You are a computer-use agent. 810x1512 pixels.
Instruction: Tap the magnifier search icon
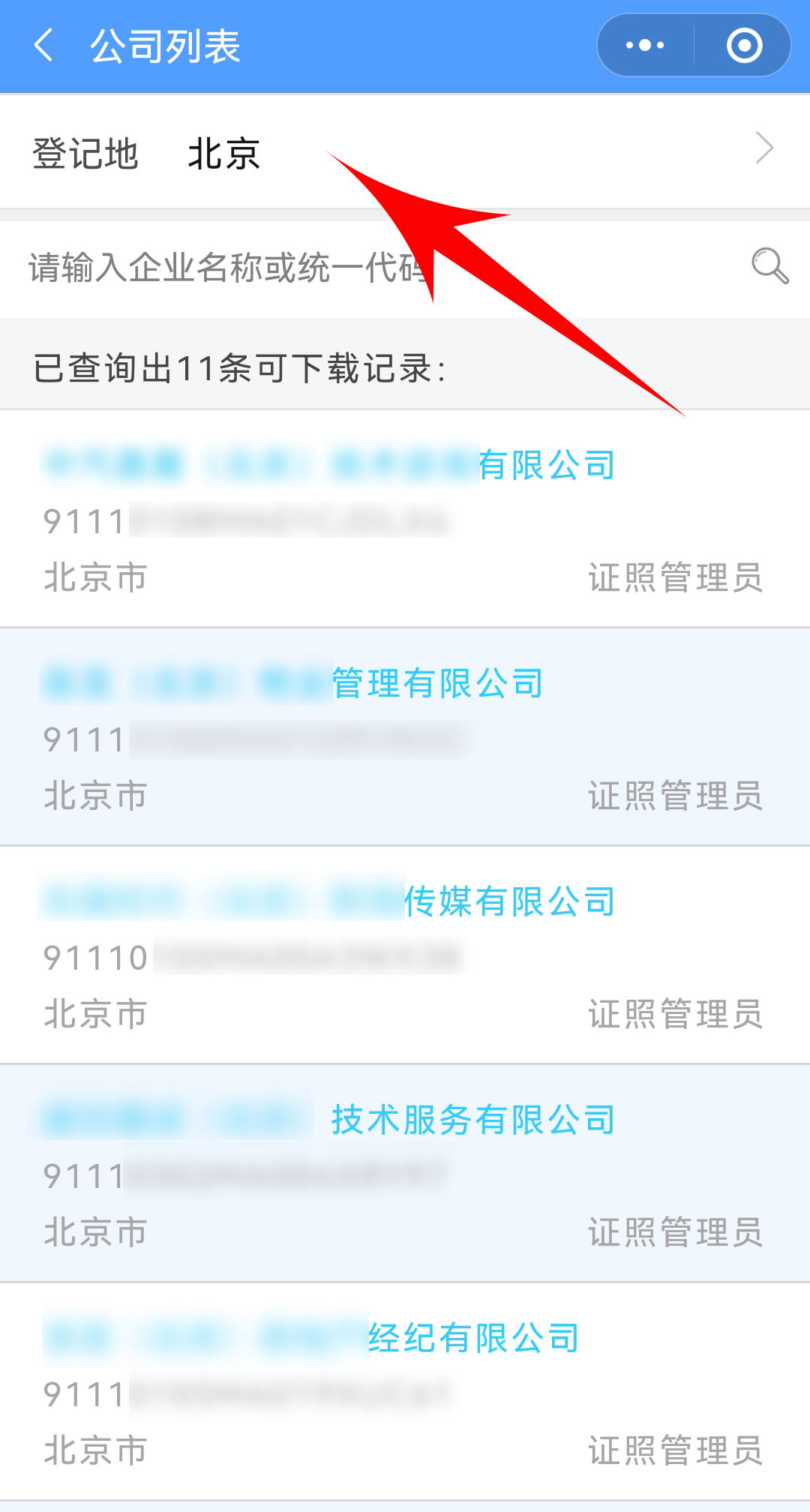pyautogui.click(x=770, y=265)
